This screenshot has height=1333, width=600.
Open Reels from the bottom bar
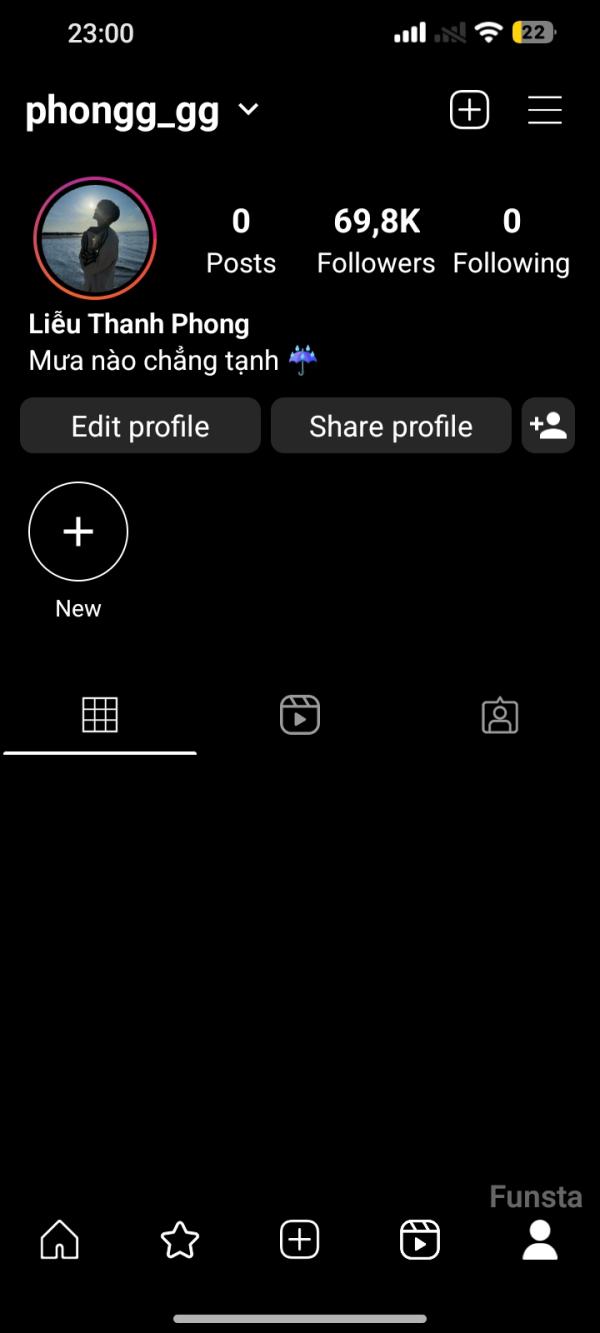420,1240
